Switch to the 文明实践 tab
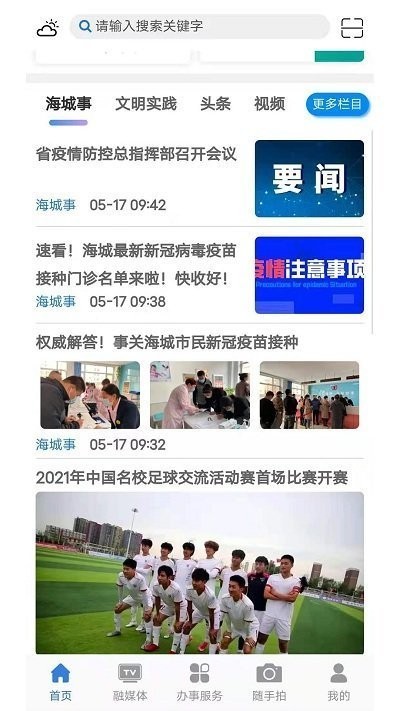 click(146, 104)
